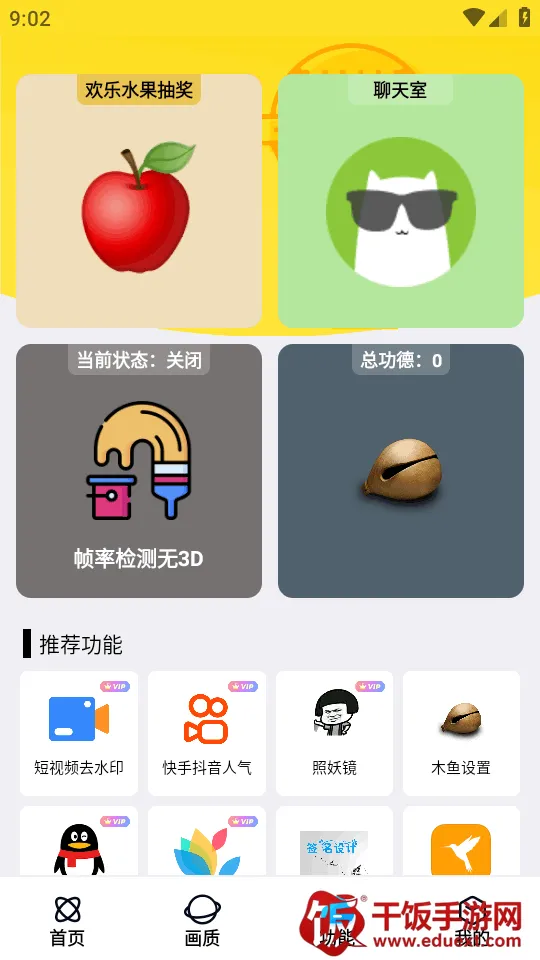This screenshot has height=960, width=540.
Task: Open 快手抖音人气 feature
Action: (207, 733)
